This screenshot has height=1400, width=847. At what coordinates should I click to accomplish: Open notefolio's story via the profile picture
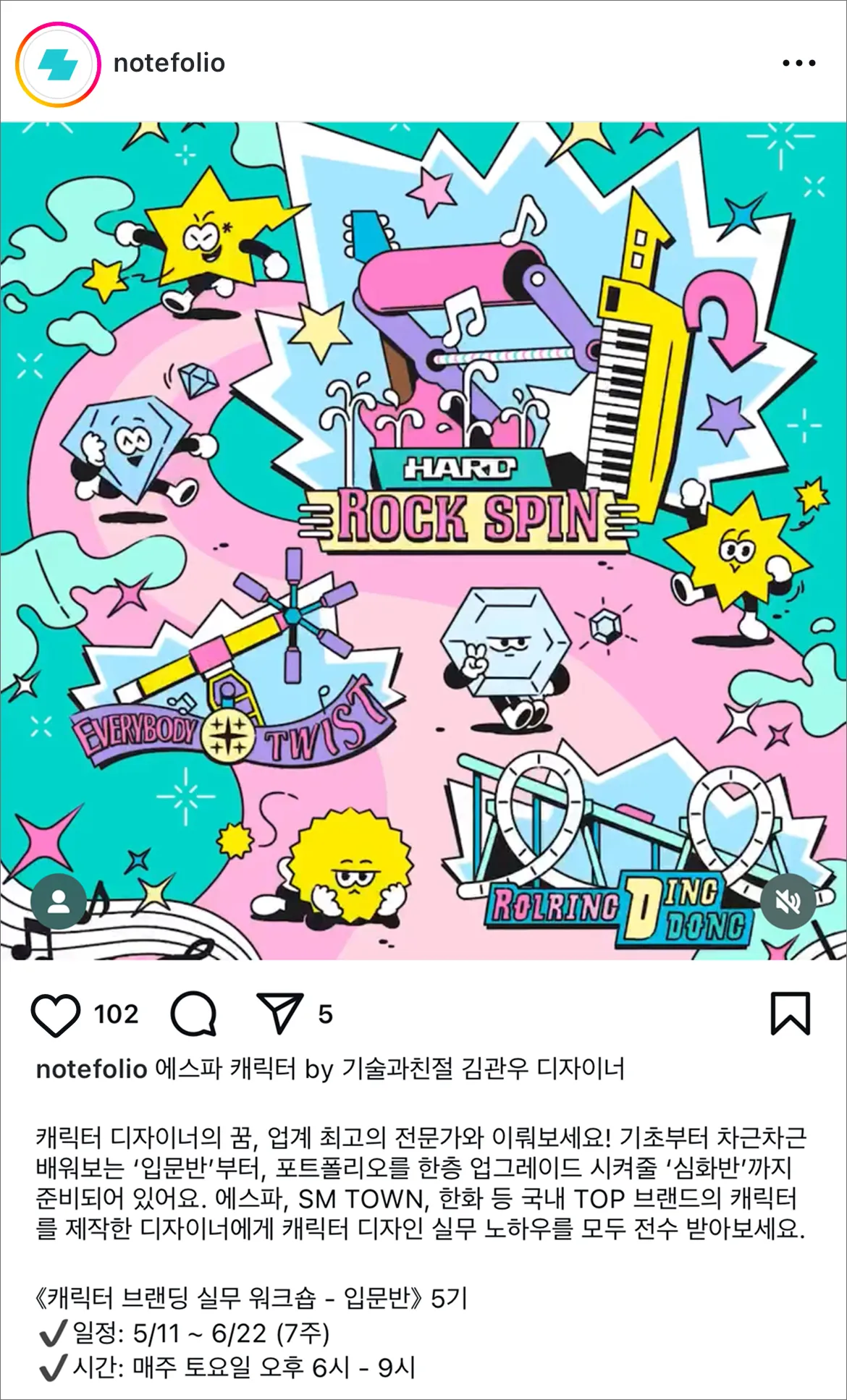click(x=57, y=64)
